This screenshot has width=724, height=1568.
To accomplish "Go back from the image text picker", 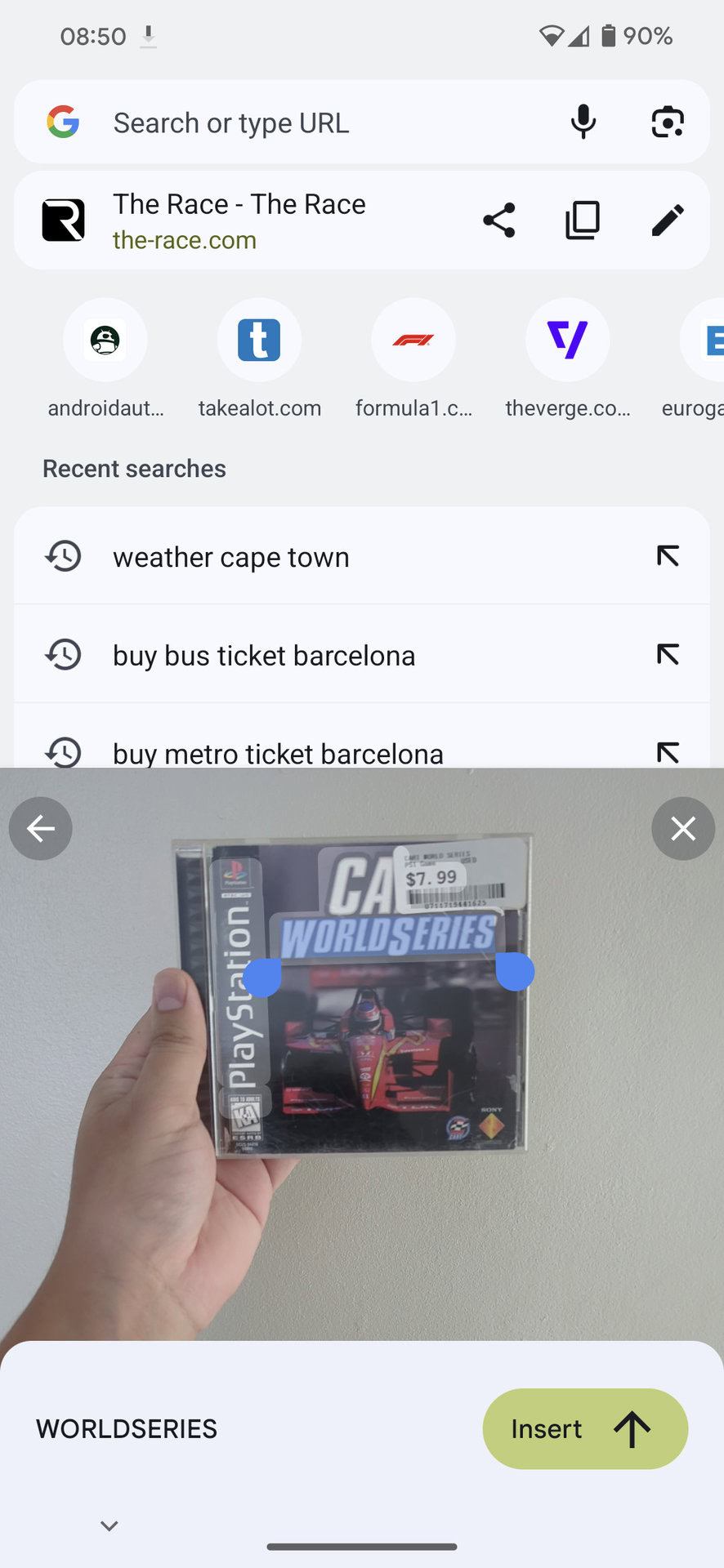I will click(x=41, y=829).
